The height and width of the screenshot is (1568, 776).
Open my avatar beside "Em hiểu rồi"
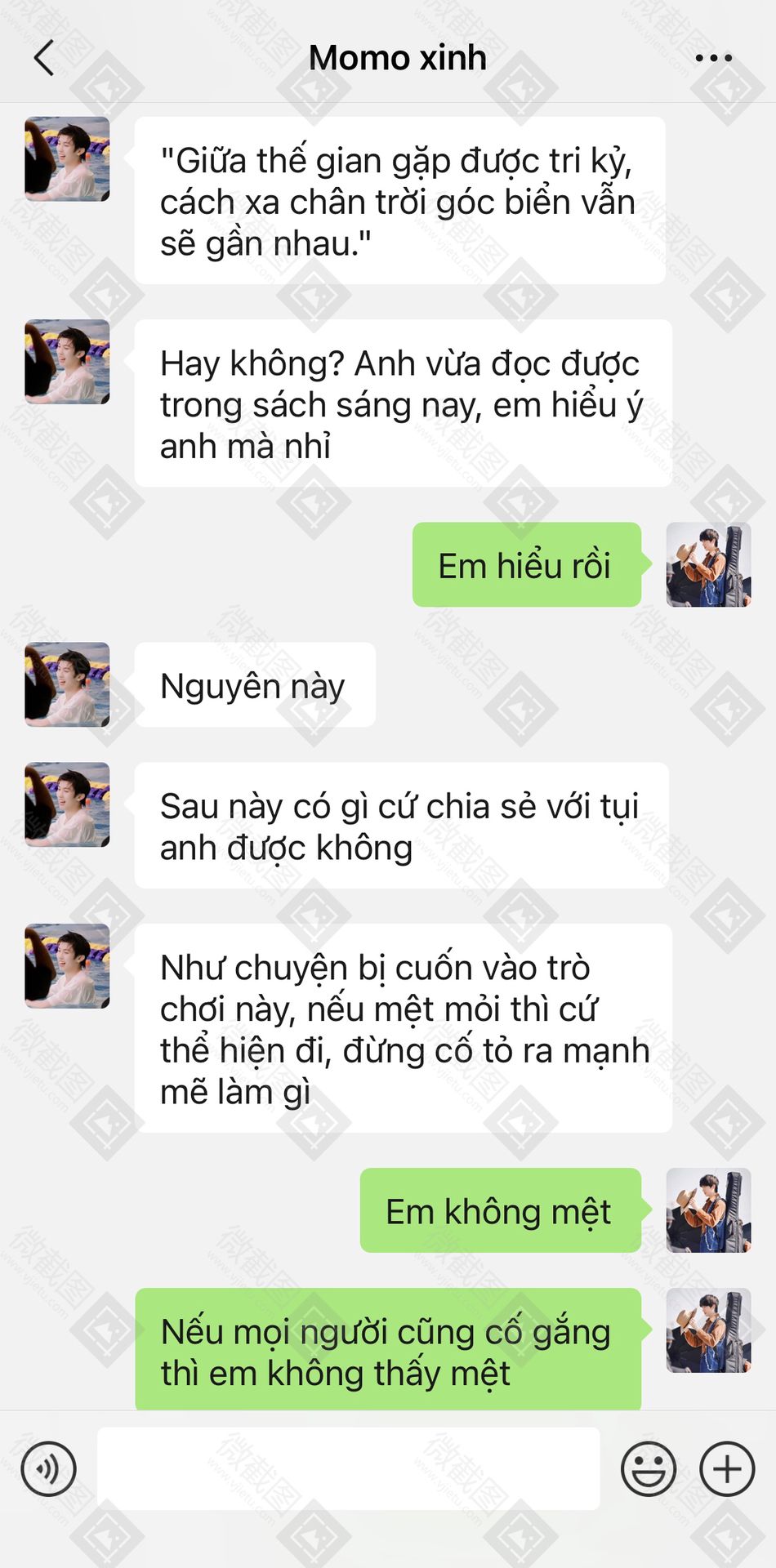(x=708, y=564)
